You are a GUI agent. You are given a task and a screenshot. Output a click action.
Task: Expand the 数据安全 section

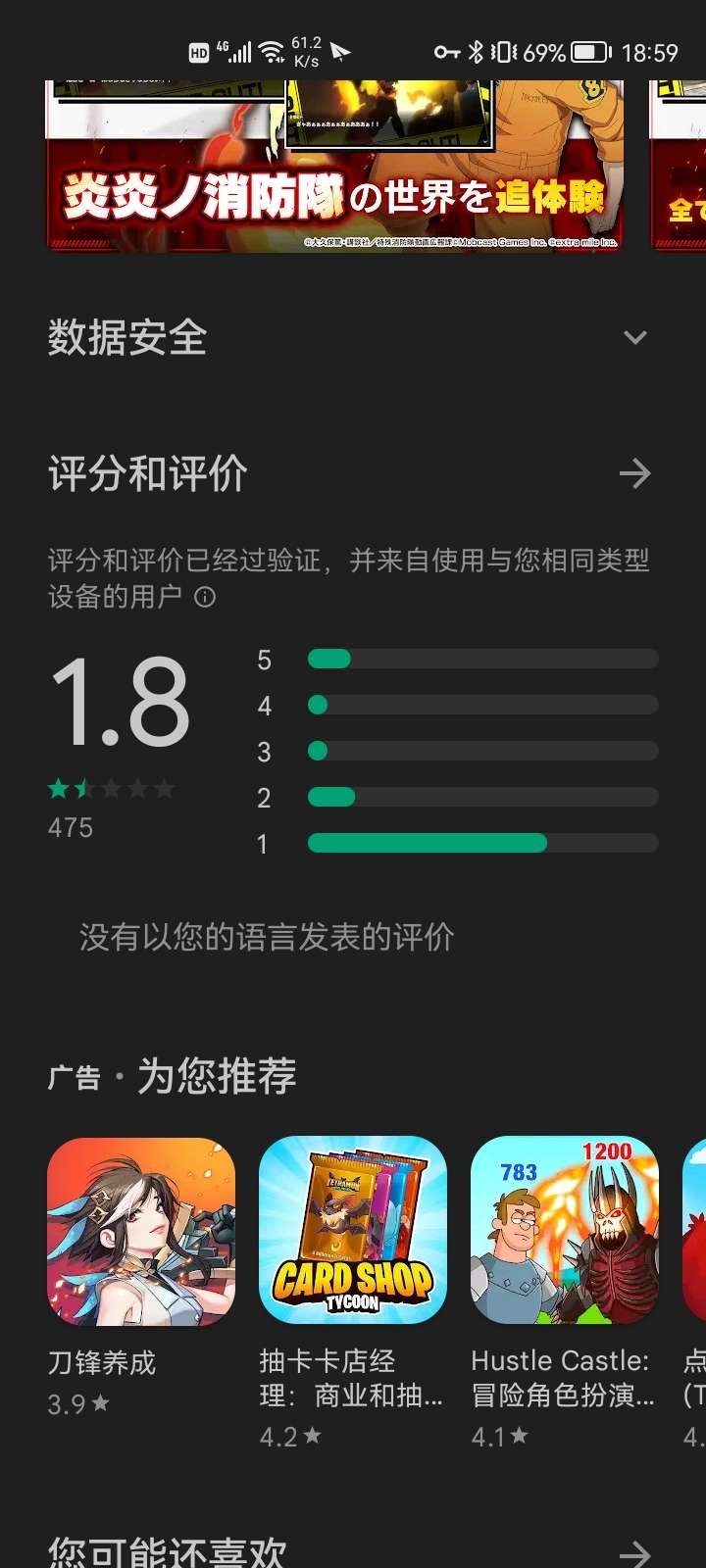pyautogui.click(x=634, y=338)
